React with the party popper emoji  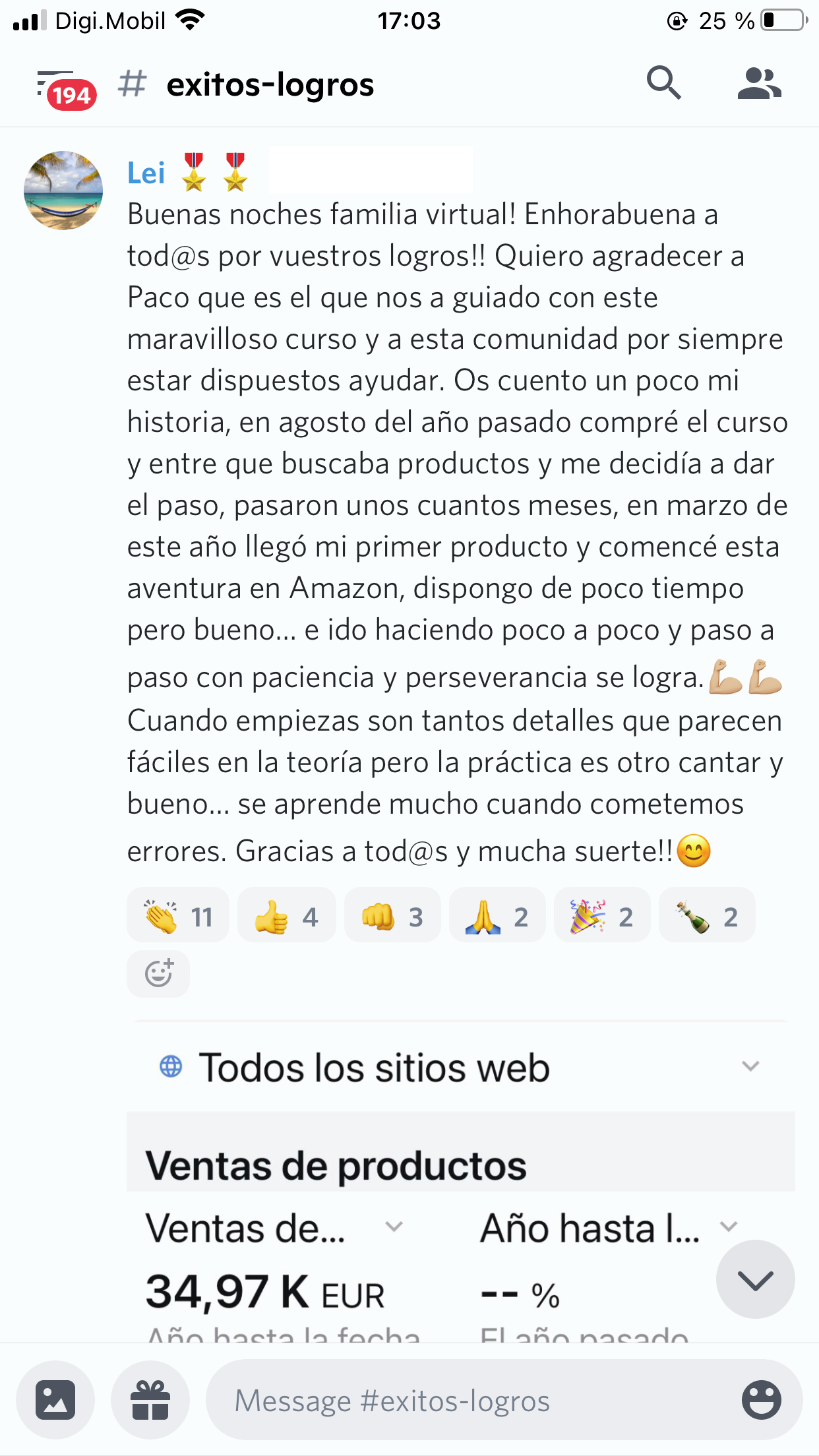pos(601,916)
